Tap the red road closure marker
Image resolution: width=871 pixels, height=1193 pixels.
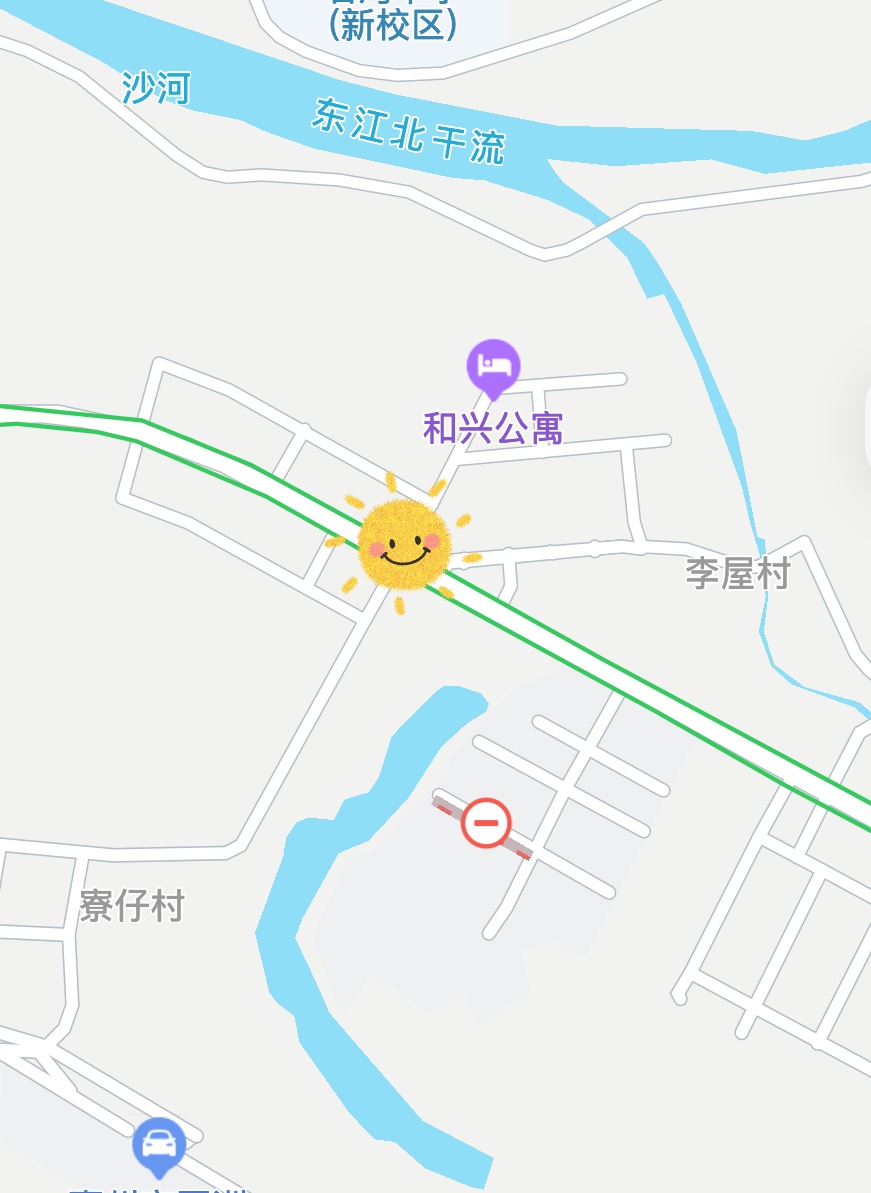click(486, 824)
